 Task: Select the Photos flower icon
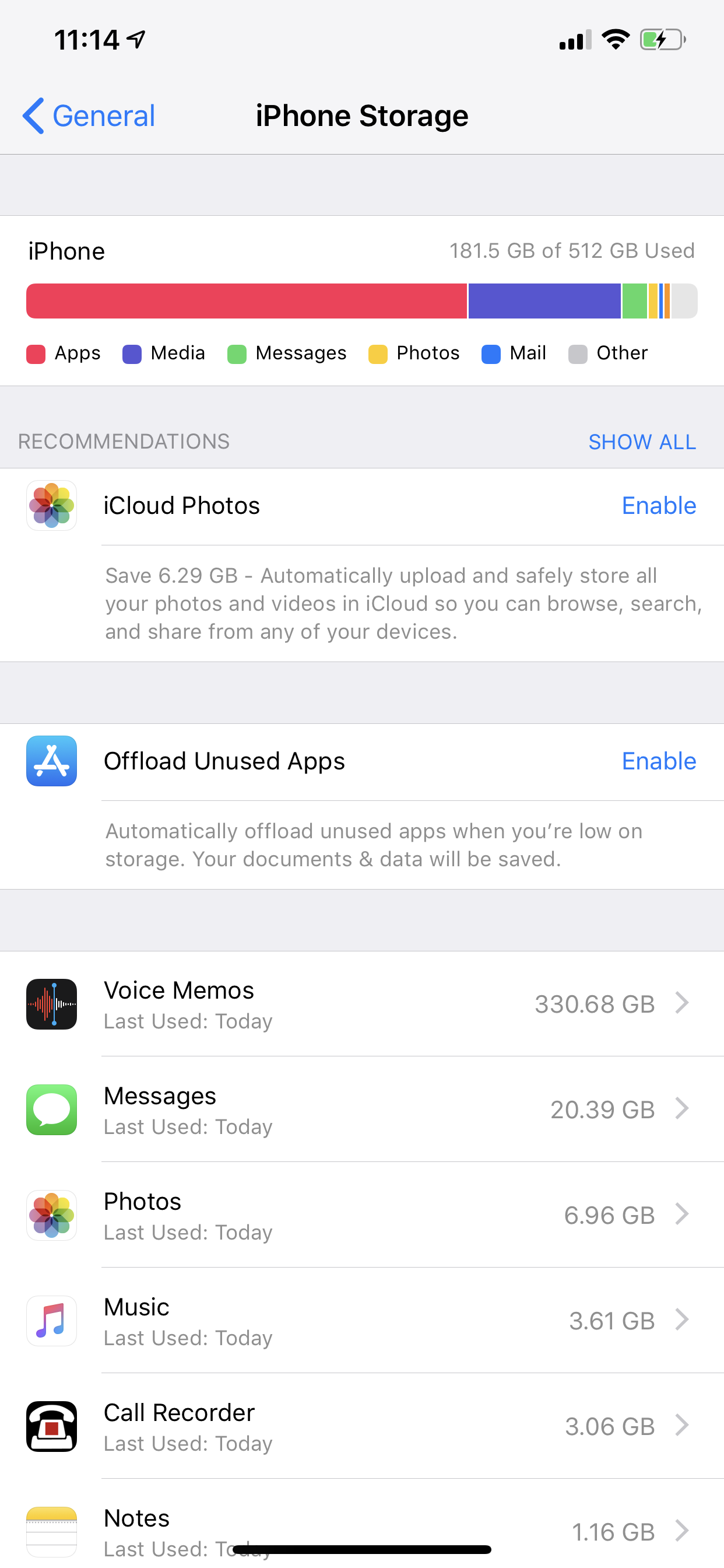(51, 1215)
